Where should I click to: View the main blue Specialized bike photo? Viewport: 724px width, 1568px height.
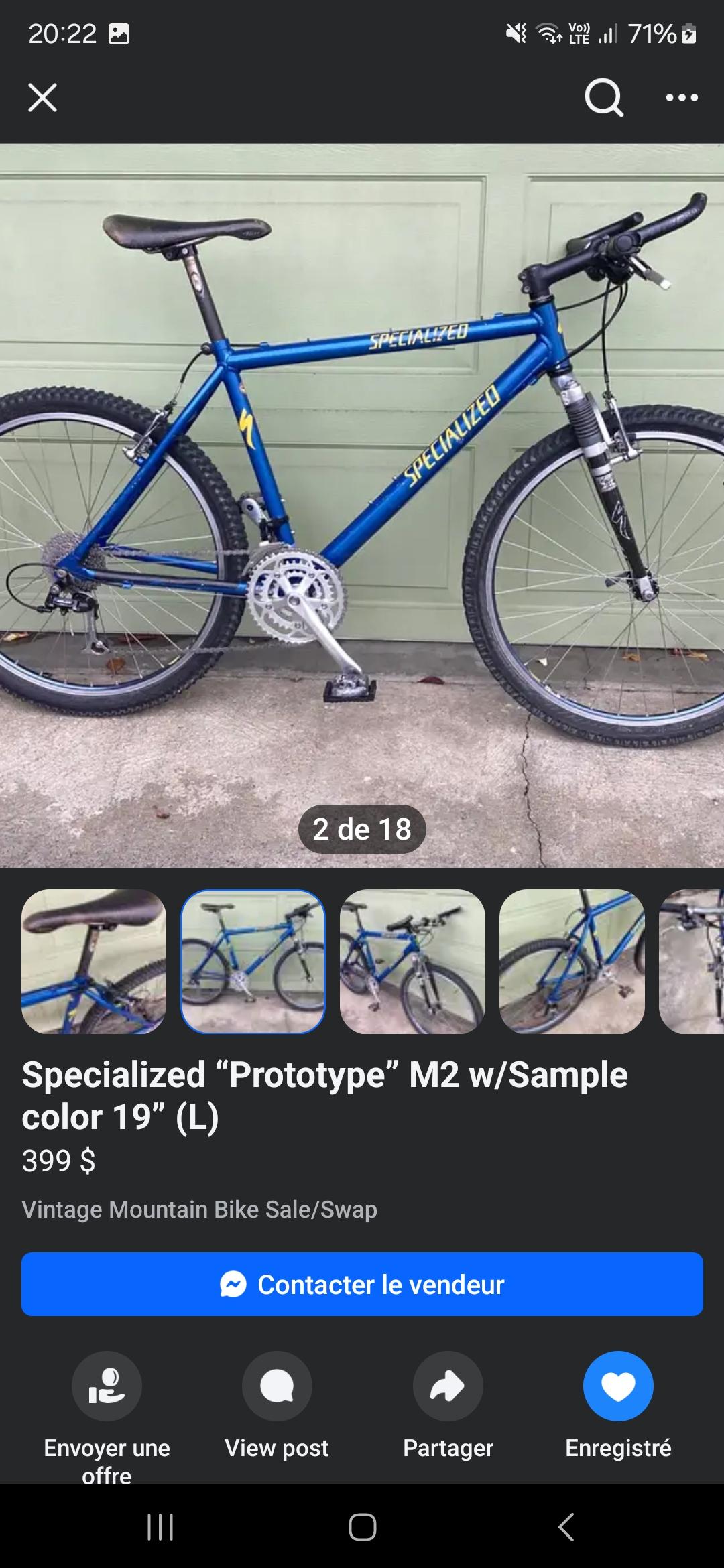coord(362,506)
